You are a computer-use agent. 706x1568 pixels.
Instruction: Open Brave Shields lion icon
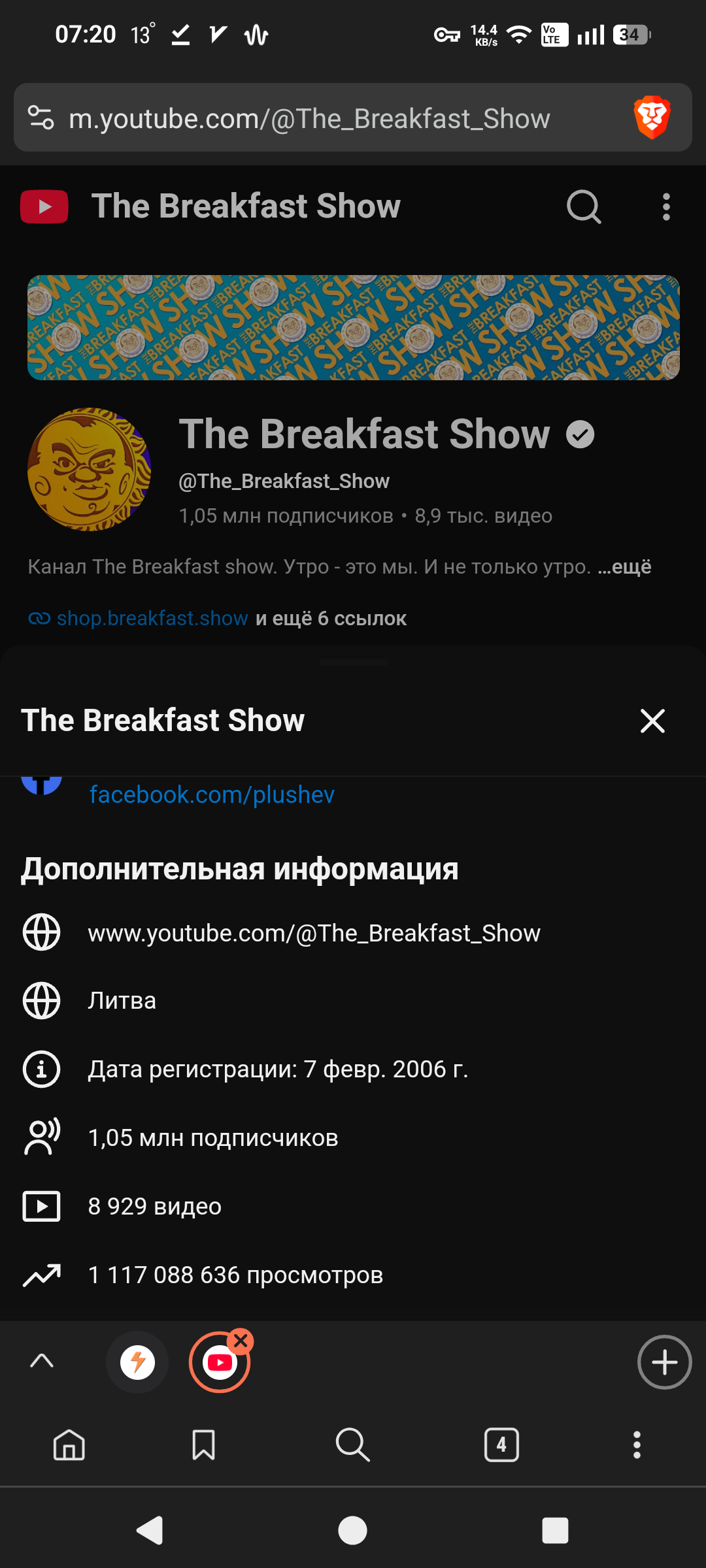pyautogui.click(x=652, y=118)
